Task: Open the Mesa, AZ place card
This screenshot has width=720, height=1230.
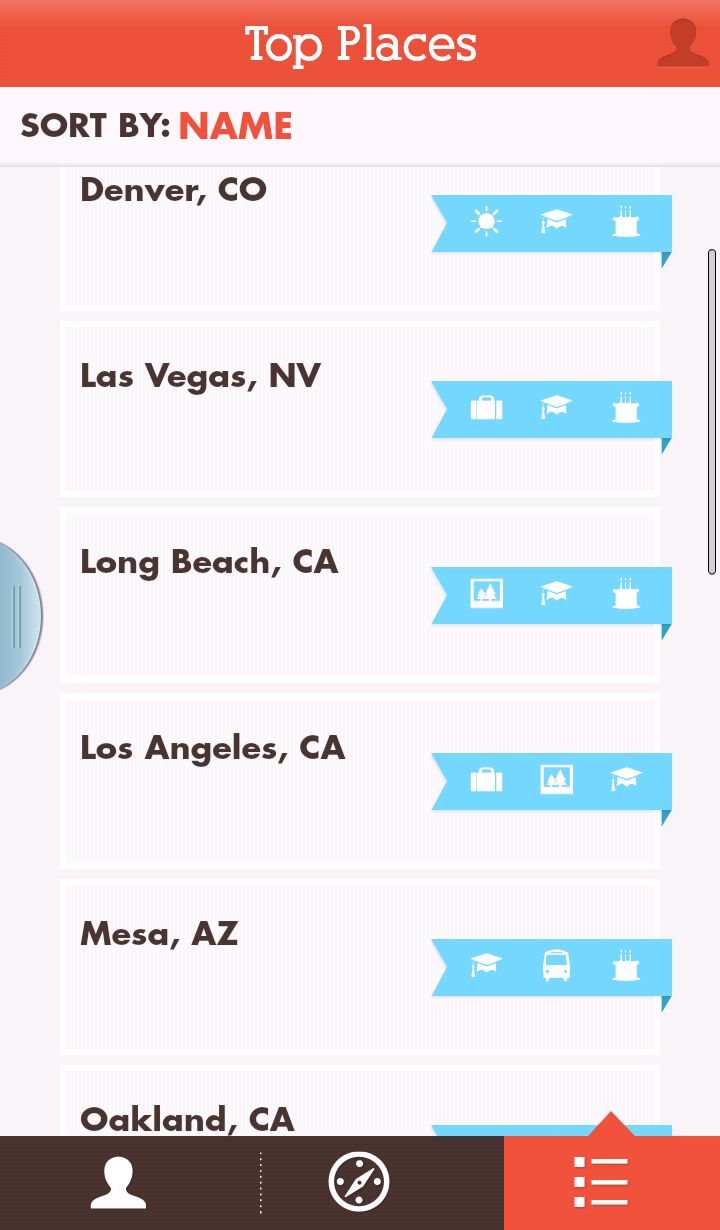Action: [250, 966]
